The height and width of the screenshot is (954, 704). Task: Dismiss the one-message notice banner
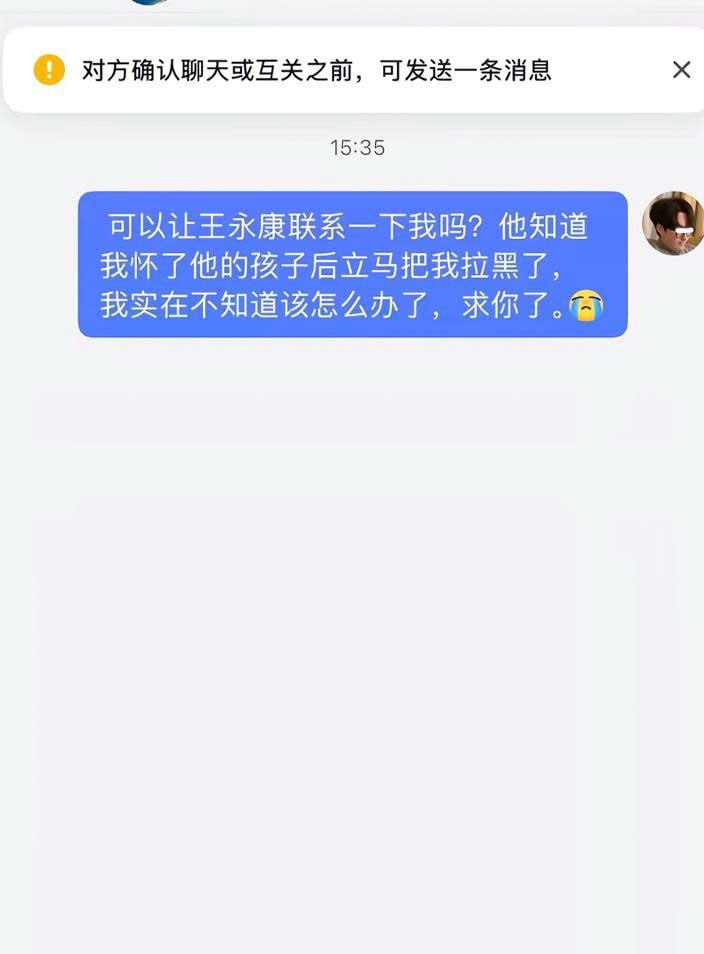pos(681,70)
